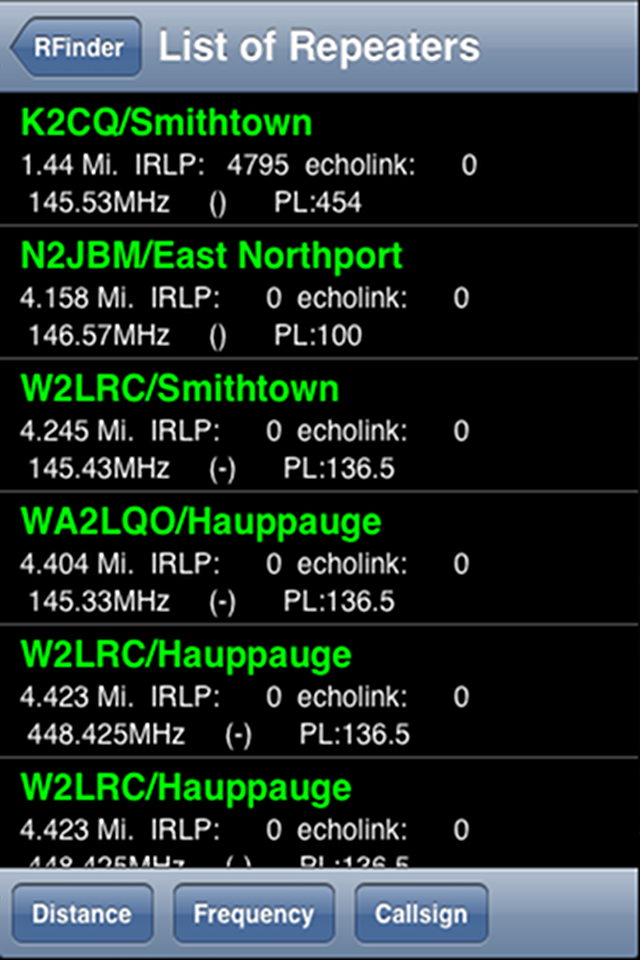This screenshot has width=640, height=960.
Task: Select the N2JBM/East Northport repeater
Action: tap(320, 292)
